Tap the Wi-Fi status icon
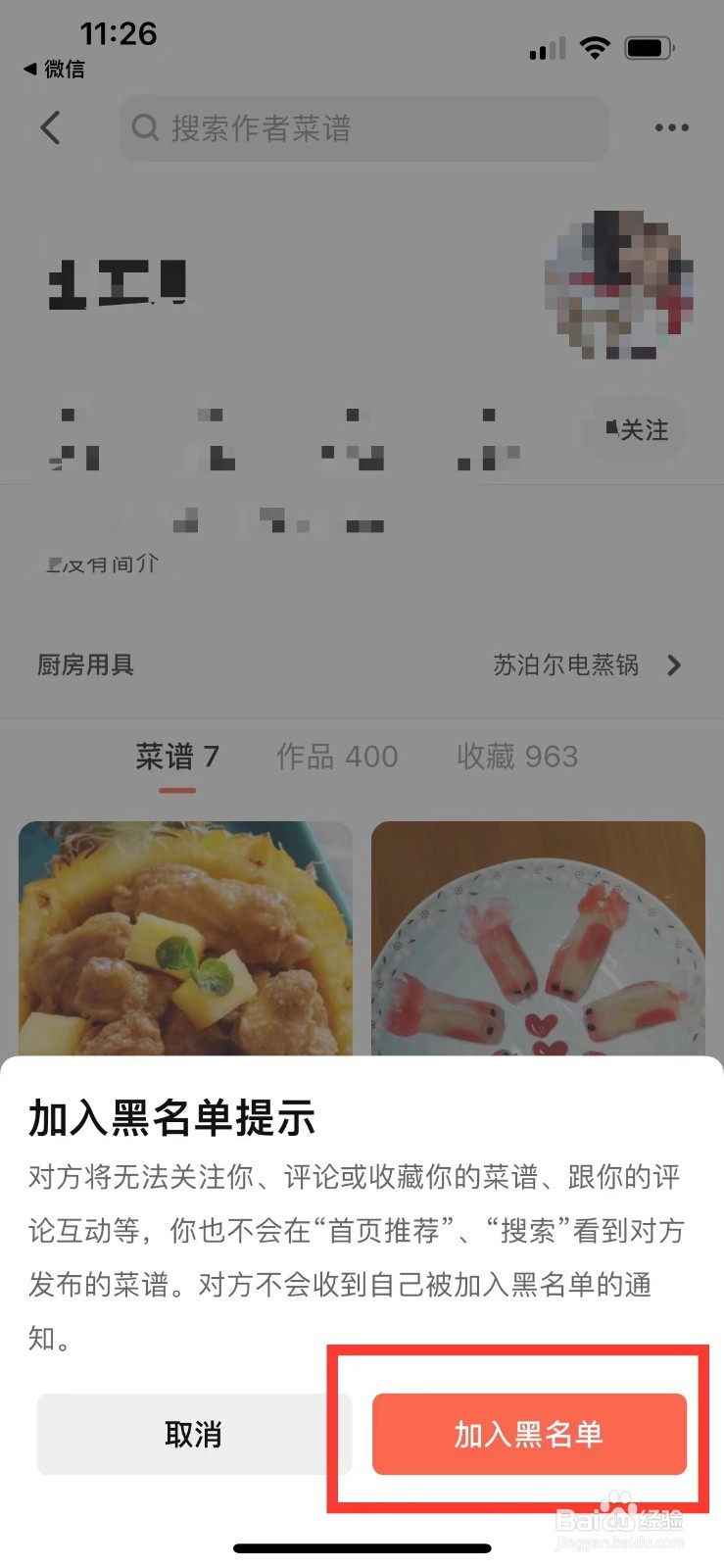Screen dimensions: 724x1568 click(x=594, y=45)
